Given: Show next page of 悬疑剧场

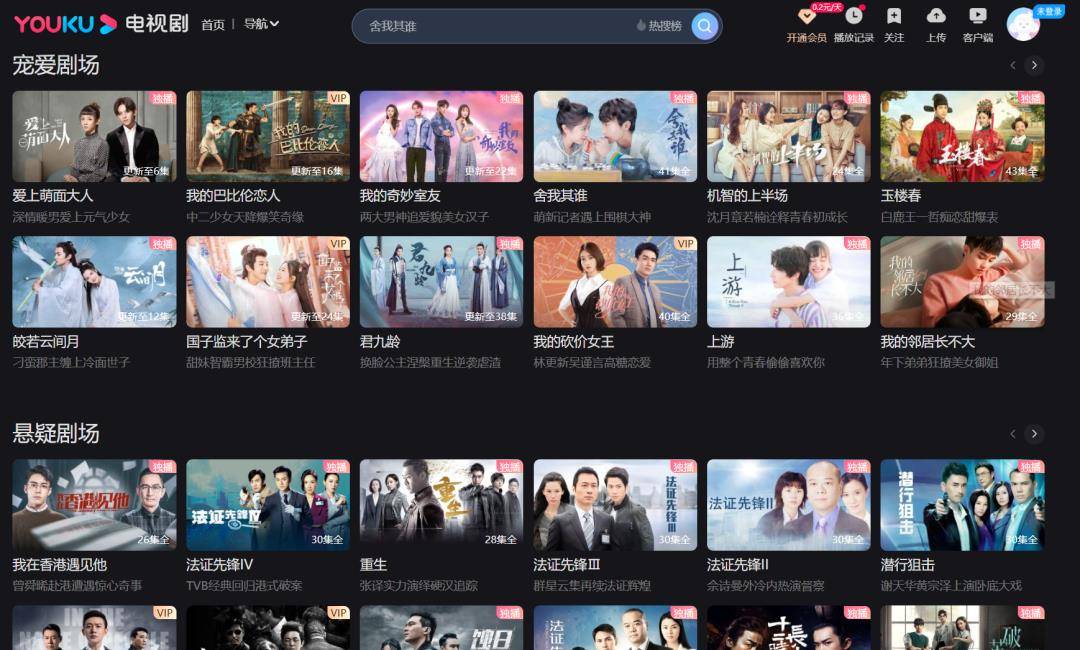Looking at the screenshot, I should coord(1035,434).
